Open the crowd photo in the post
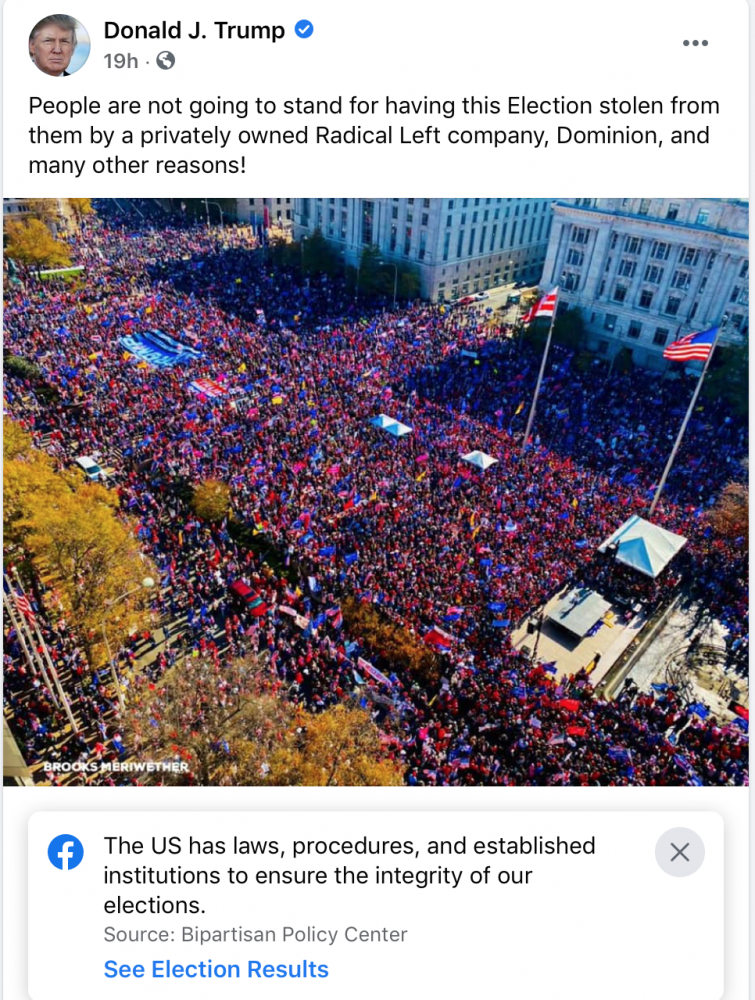The height and width of the screenshot is (1000, 755). [376, 492]
